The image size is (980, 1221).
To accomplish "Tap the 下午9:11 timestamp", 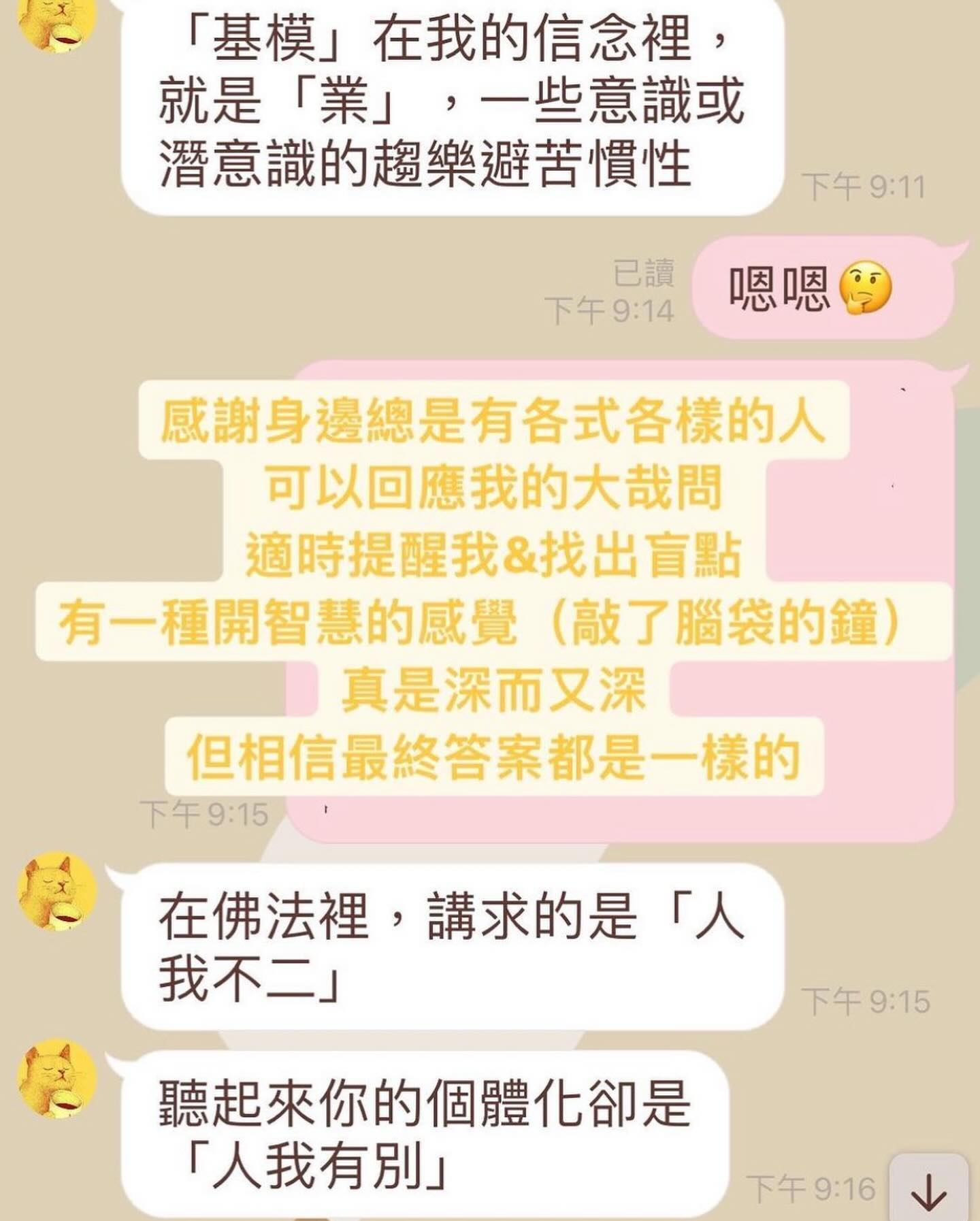I will [864, 182].
